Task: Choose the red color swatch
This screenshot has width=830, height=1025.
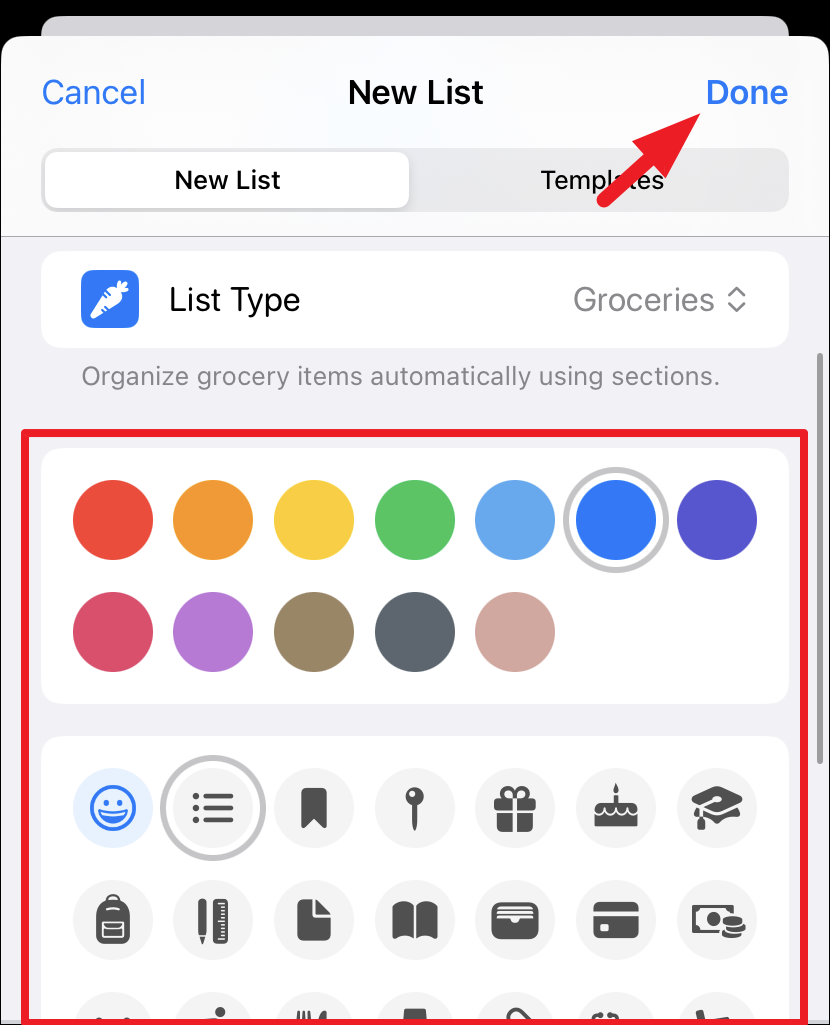Action: [x=113, y=520]
